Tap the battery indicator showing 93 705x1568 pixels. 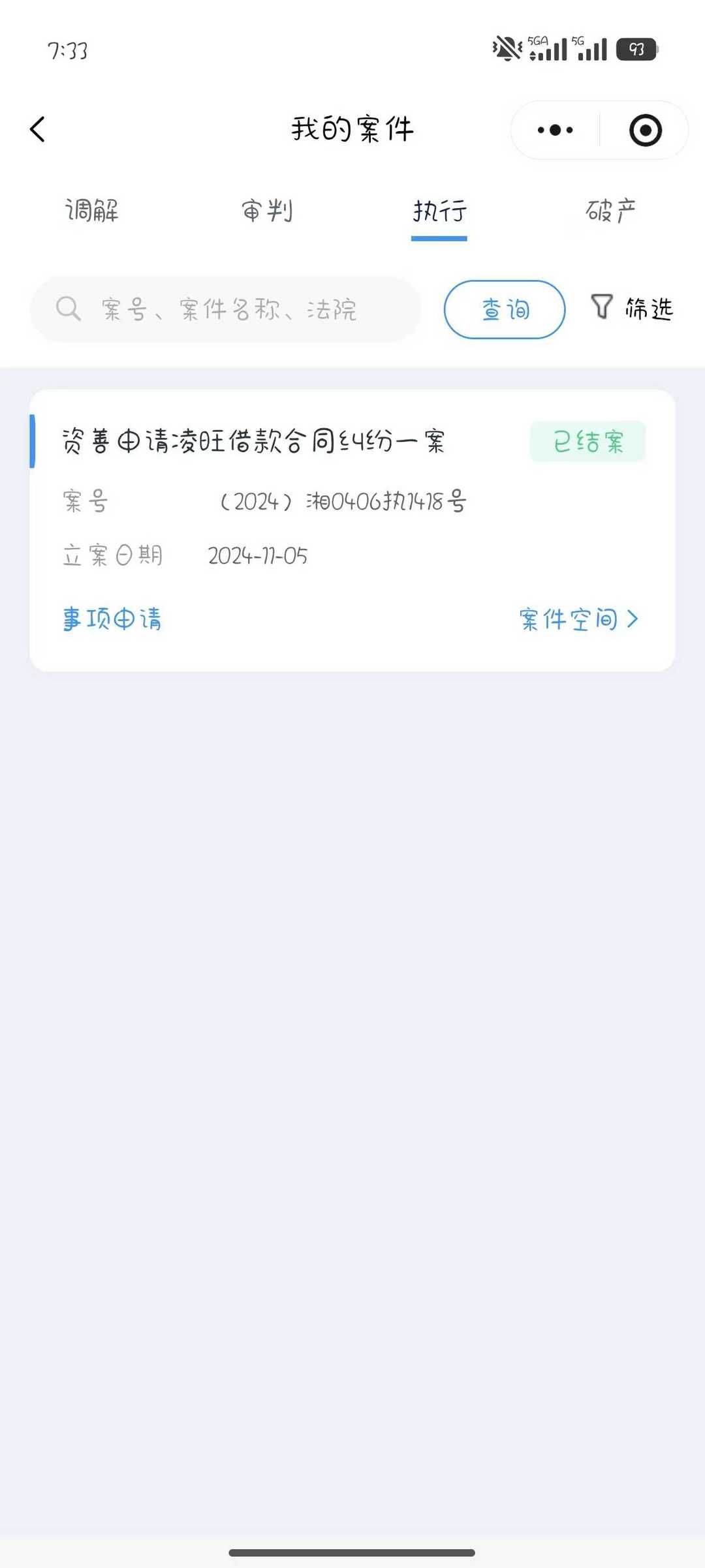pos(635,48)
